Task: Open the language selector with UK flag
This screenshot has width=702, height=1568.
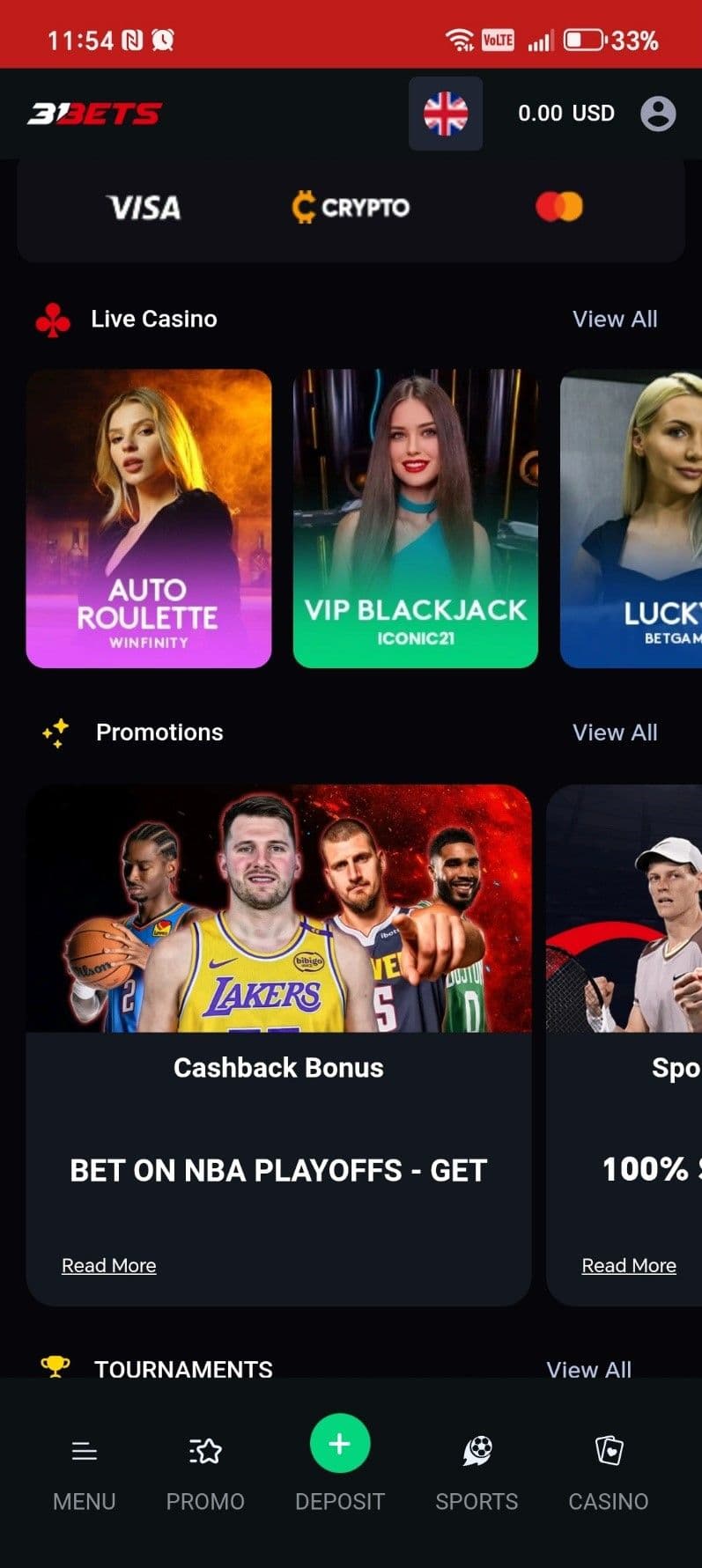Action: [x=445, y=114]
